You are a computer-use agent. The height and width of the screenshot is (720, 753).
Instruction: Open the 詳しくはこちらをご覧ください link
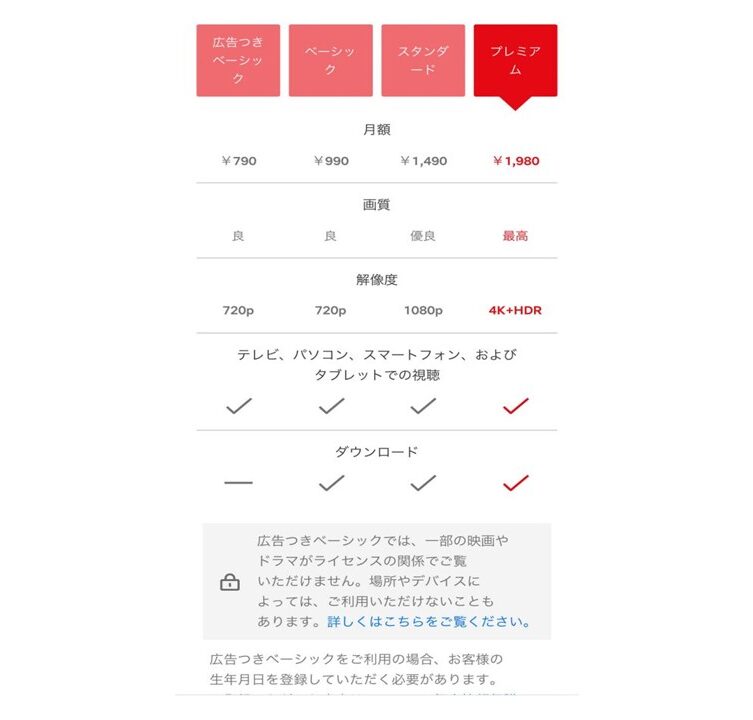pos(429,622)
